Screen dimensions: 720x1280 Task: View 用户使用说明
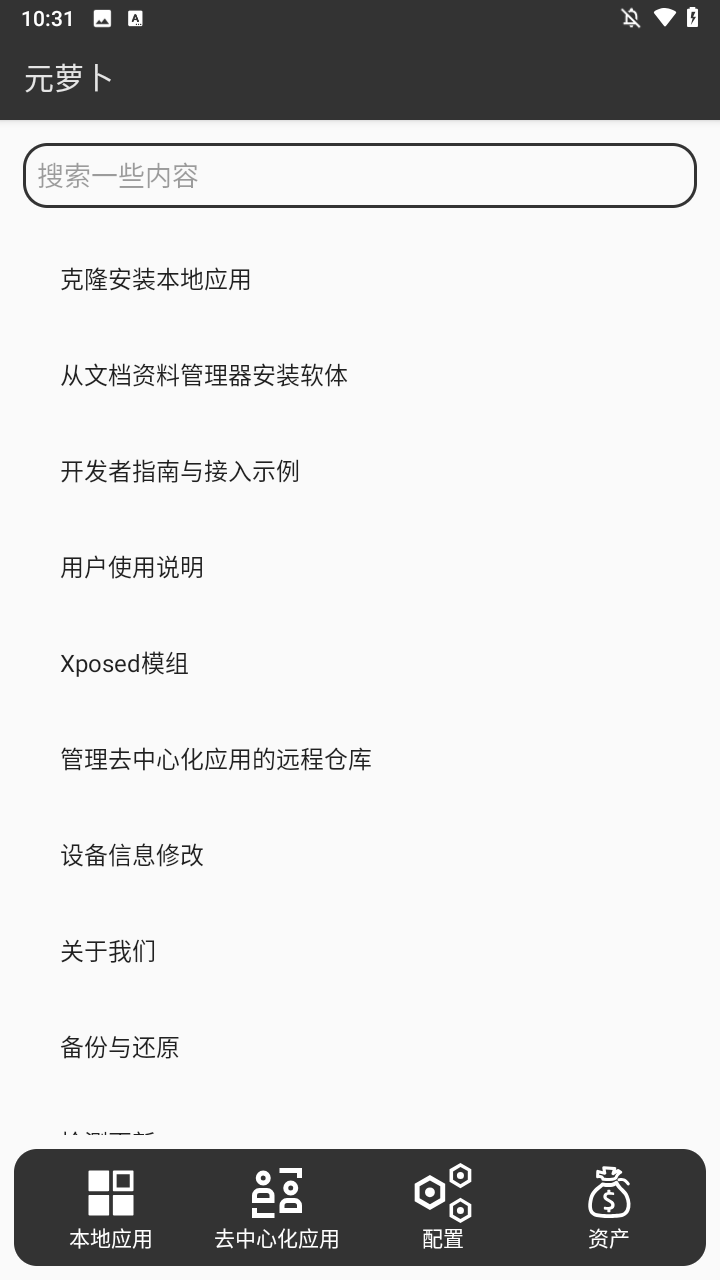tap(132, 567)
